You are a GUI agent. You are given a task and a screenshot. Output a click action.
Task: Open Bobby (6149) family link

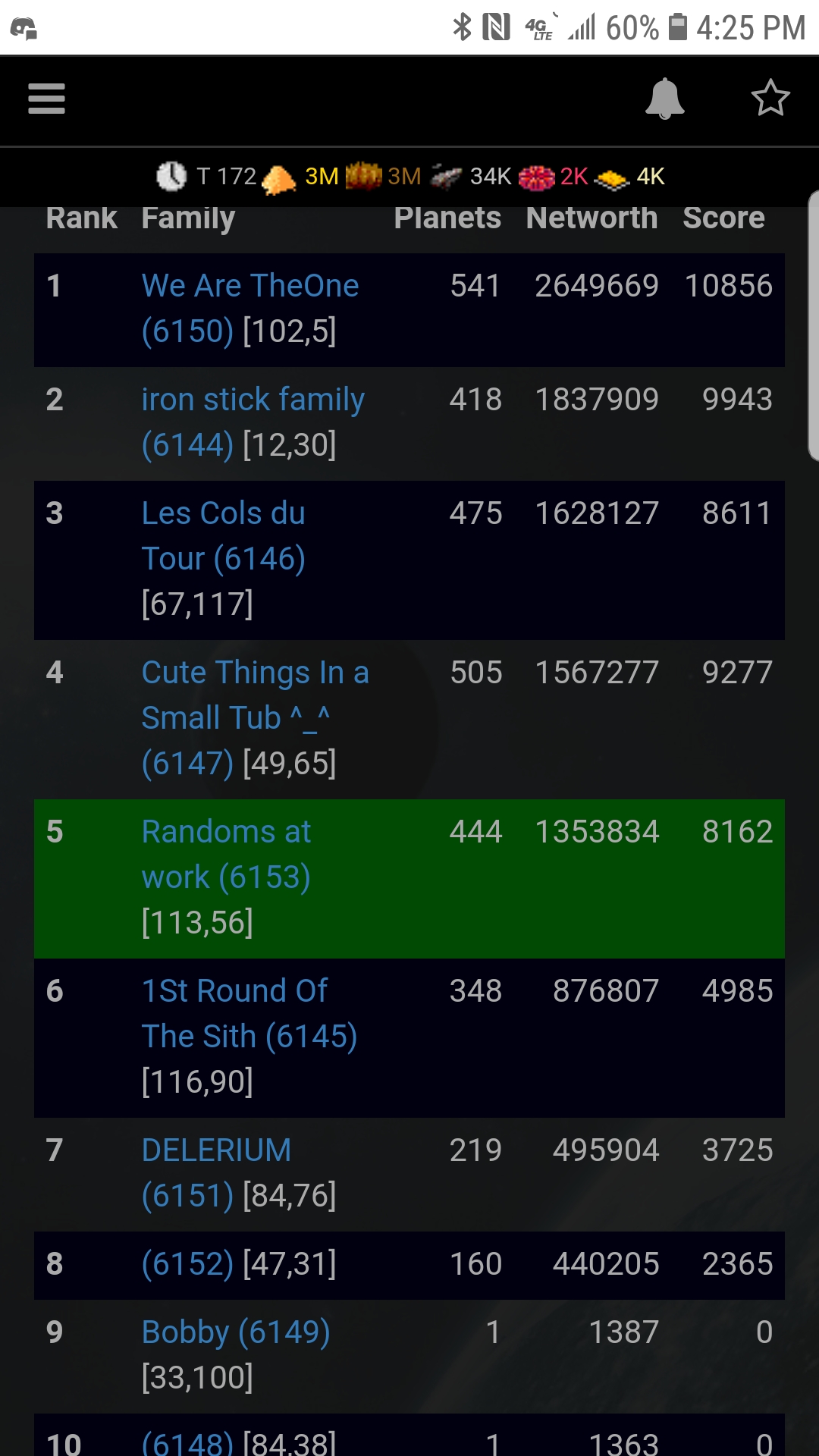tap(236, 1332)
